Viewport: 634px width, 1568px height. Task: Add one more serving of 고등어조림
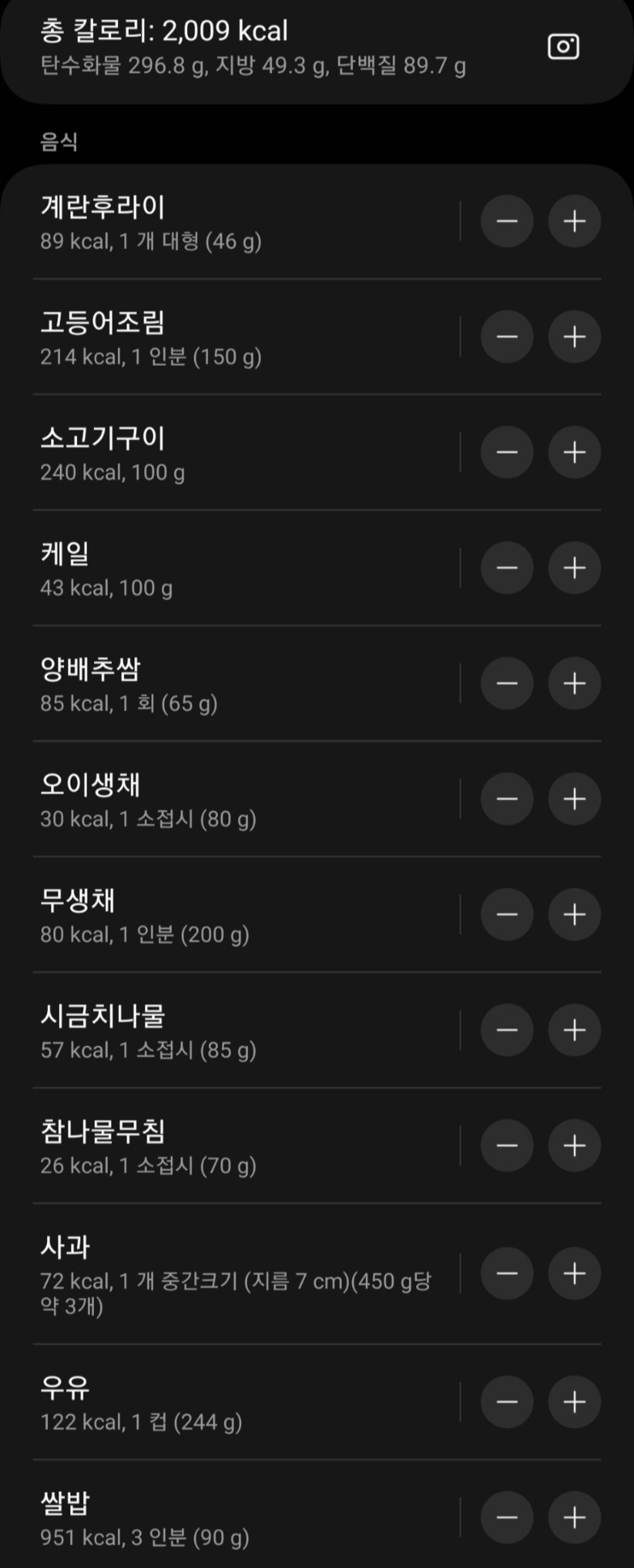574,337
